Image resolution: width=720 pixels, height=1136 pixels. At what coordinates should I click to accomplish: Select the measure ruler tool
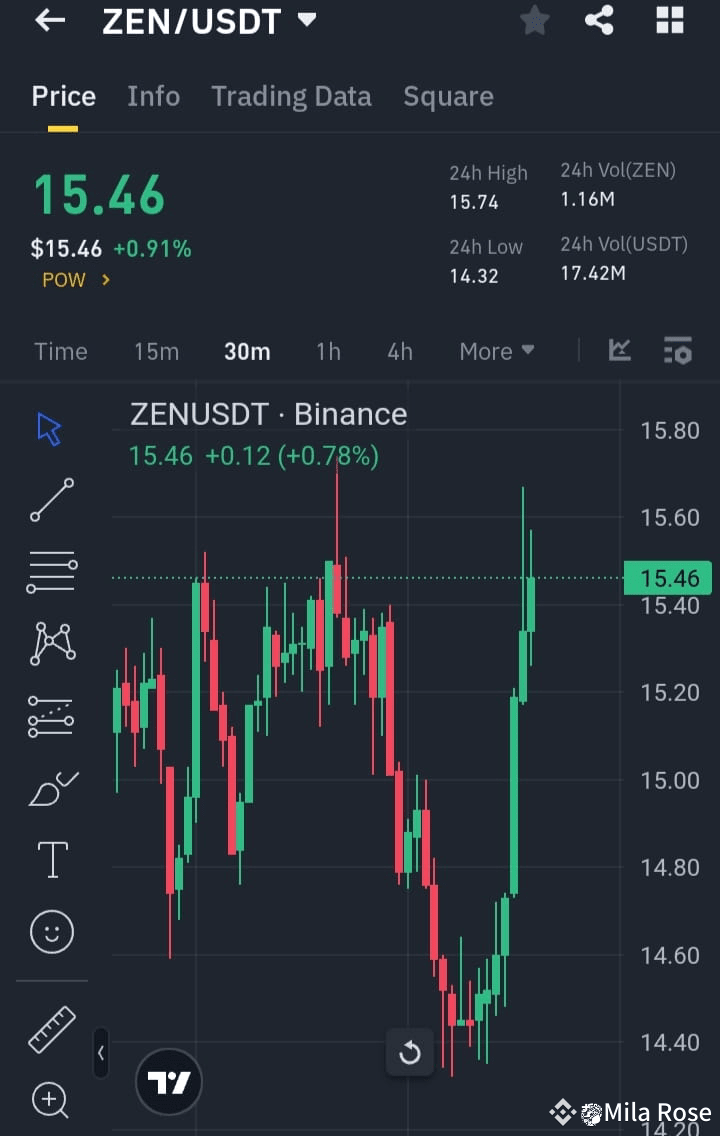coord(48,1028)
